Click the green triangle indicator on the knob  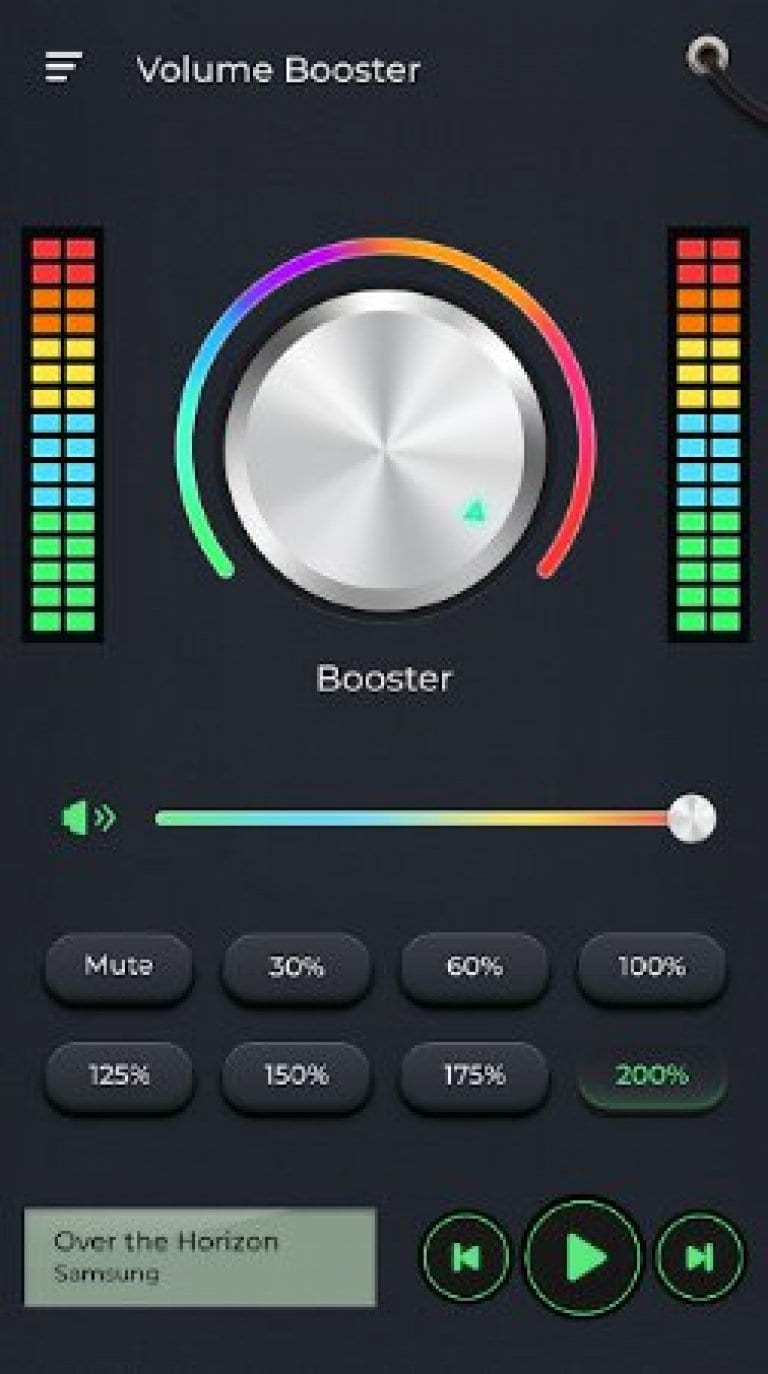472,512
